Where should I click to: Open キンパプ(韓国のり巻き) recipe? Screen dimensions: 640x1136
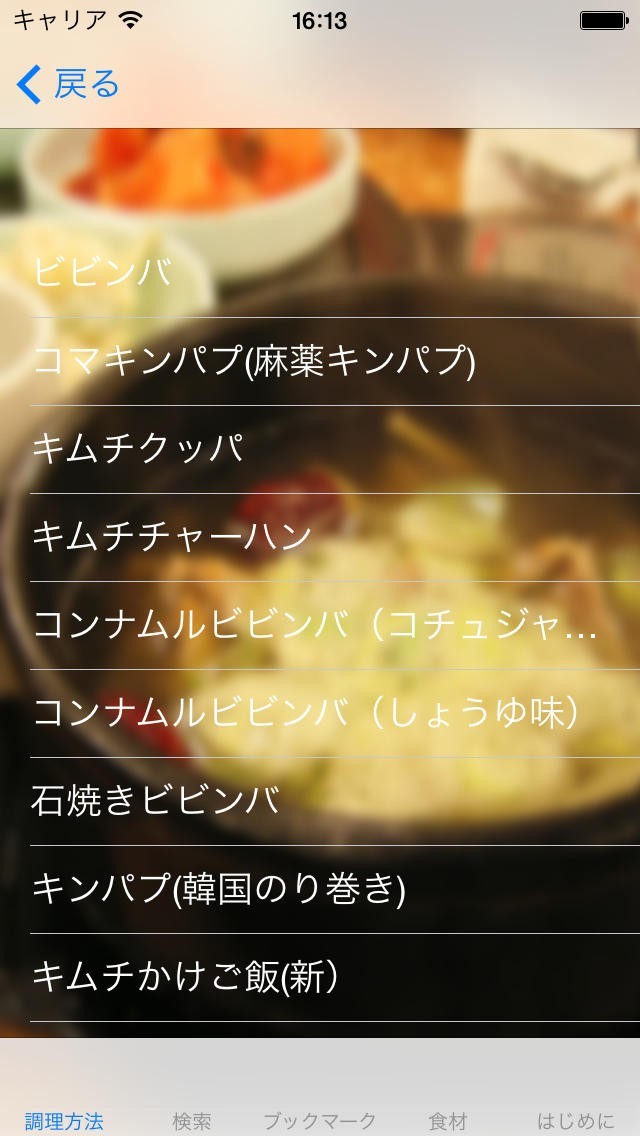[x=320, y=889]
